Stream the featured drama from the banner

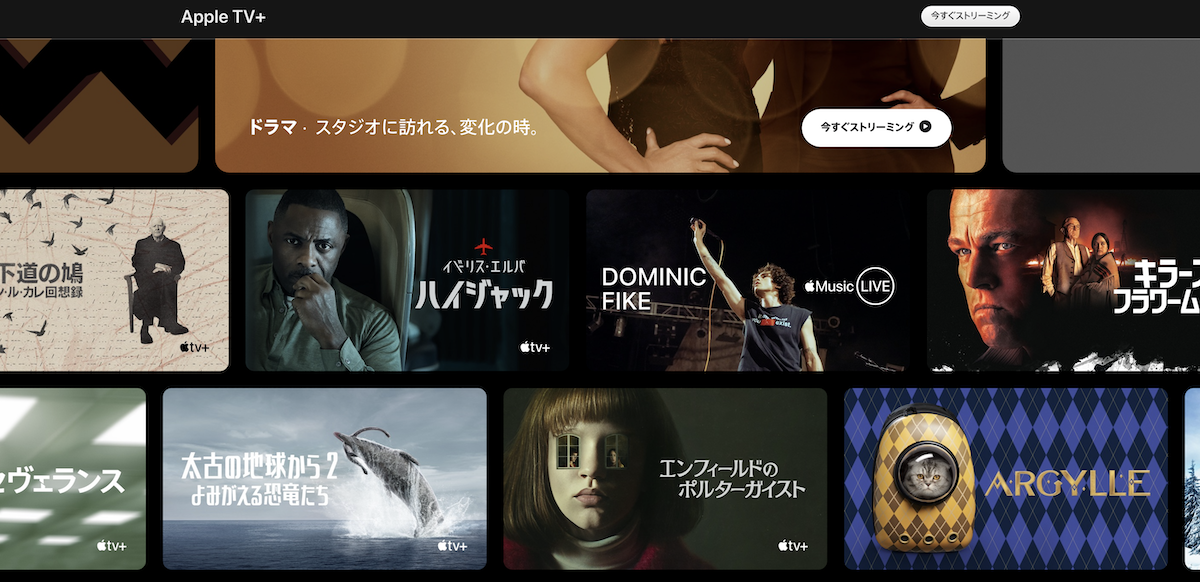[876, 127]
